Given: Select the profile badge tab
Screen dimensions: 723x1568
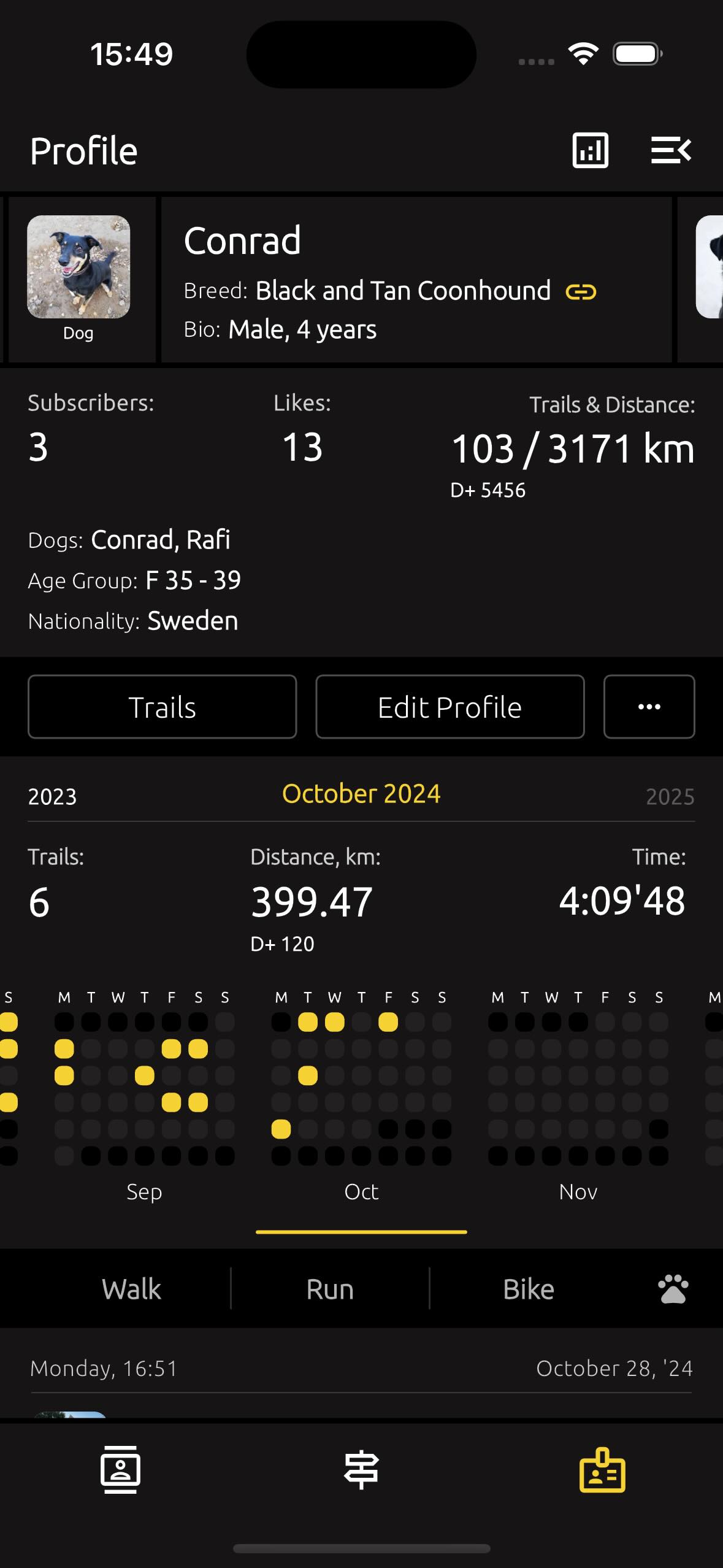Looking at the screenshot, I should [602, 1470].
